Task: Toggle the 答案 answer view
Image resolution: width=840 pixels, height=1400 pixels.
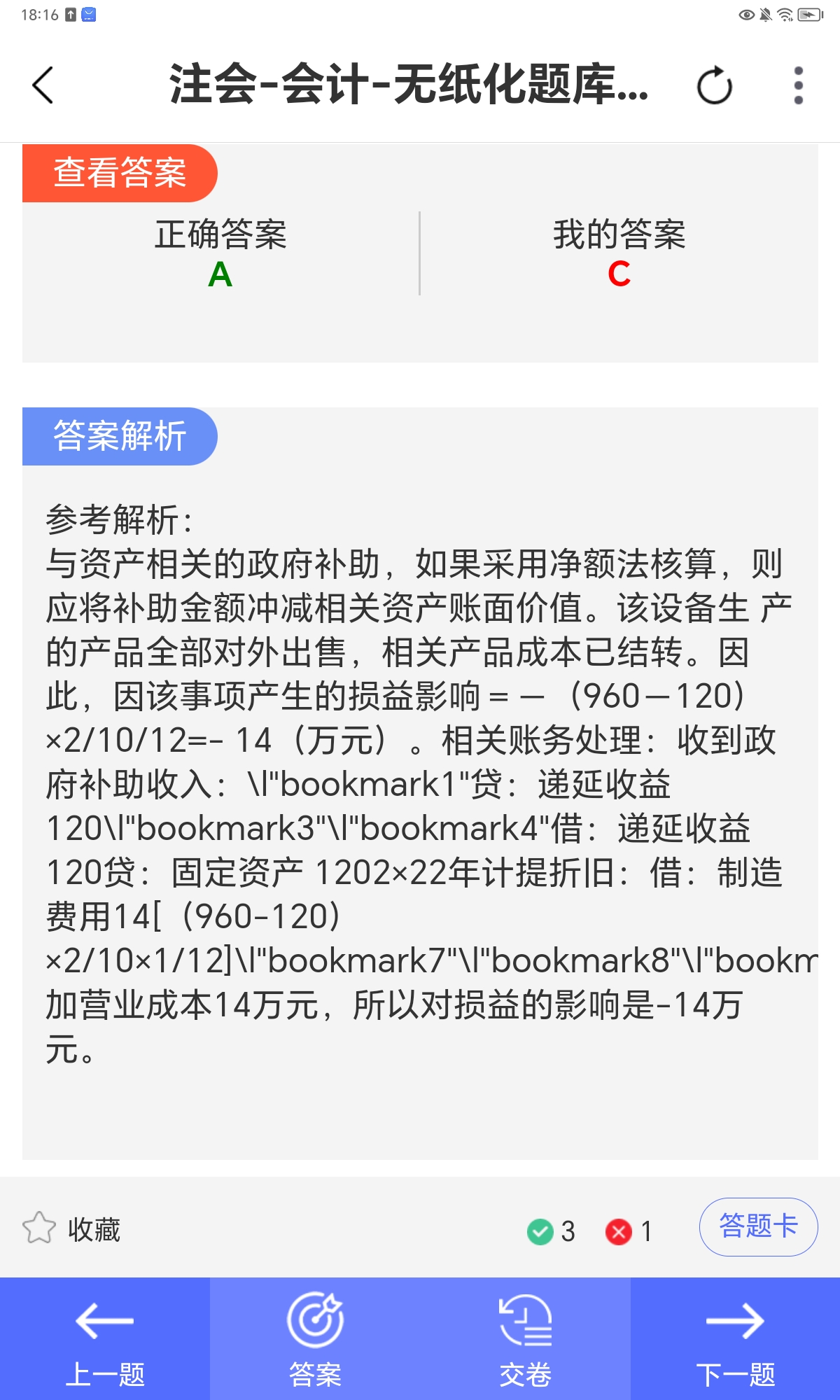Action: pos(315,1340)
